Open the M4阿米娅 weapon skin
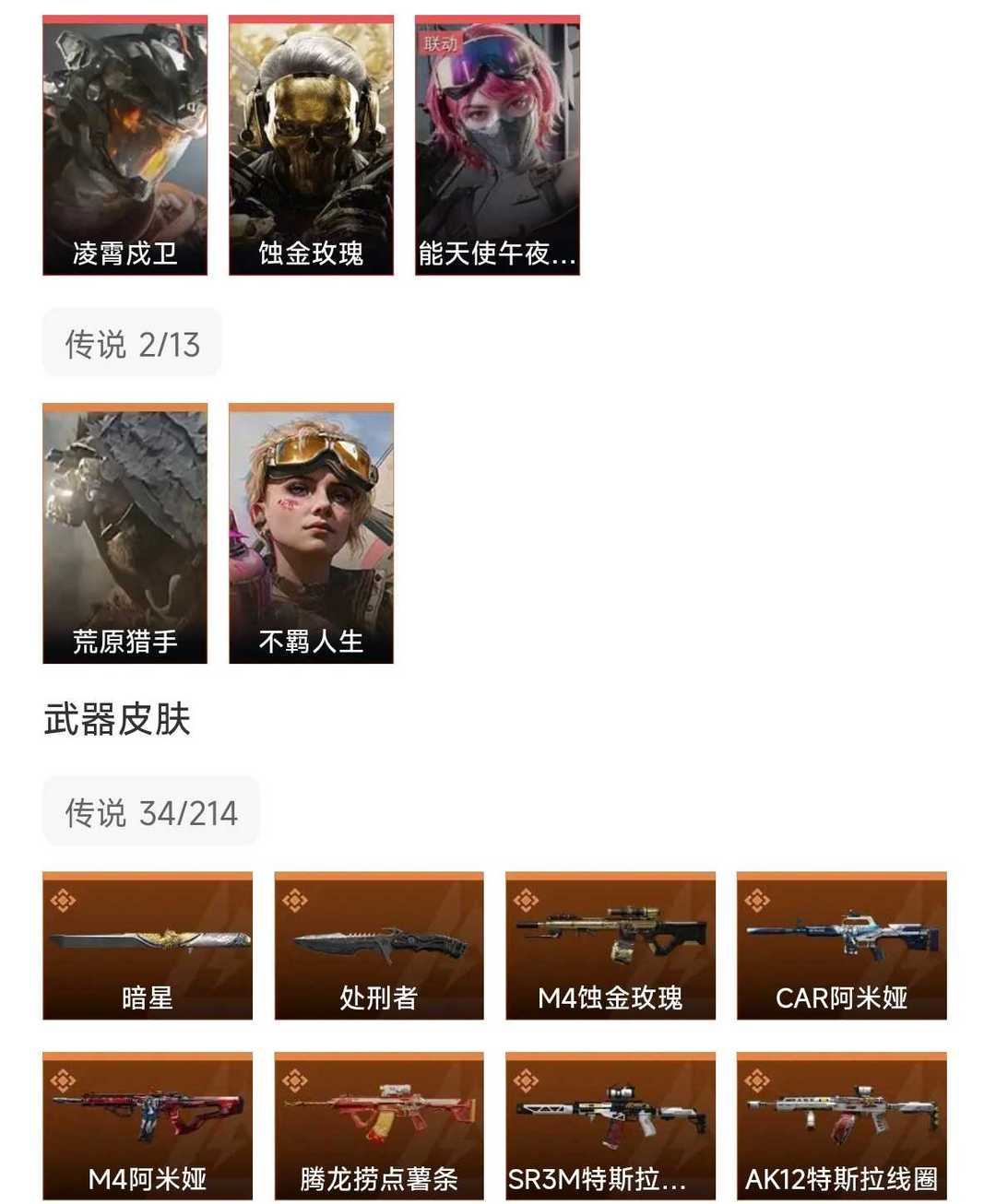 coord(148,1126)
